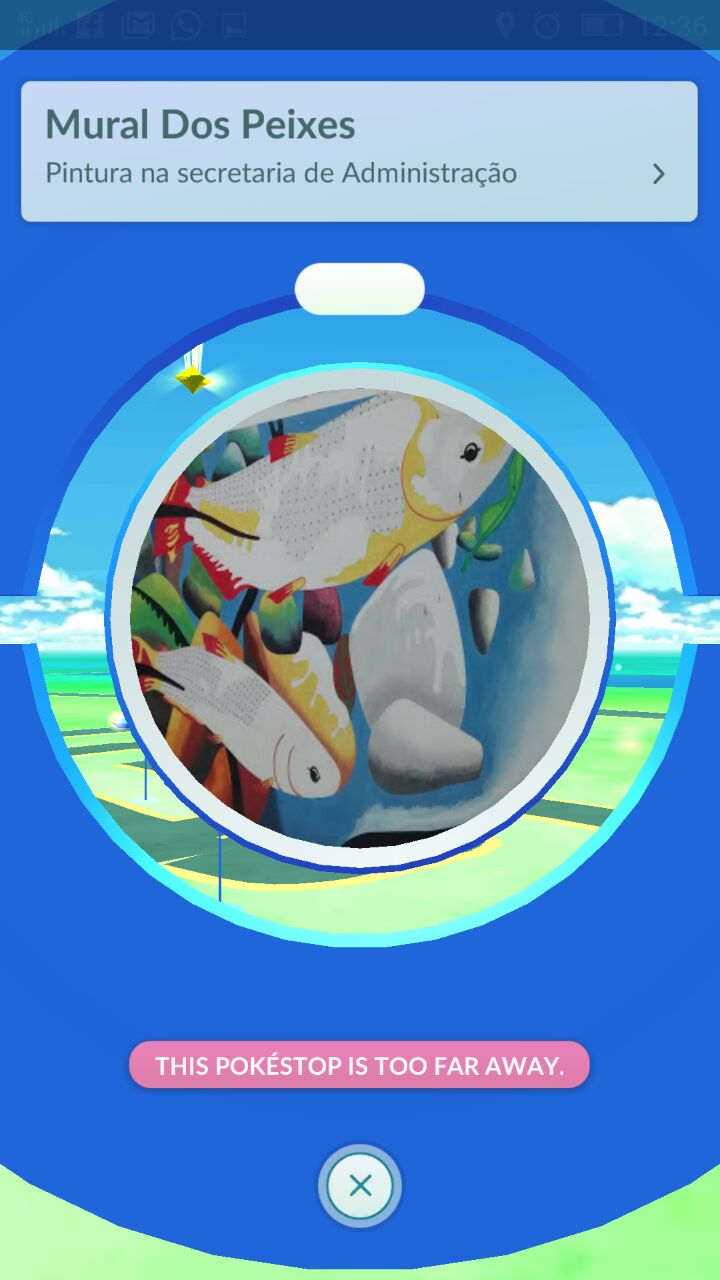Tap the white module slot above disc
The width and height of the screenshot is (720, 1280).
click(x=360, y=289)
